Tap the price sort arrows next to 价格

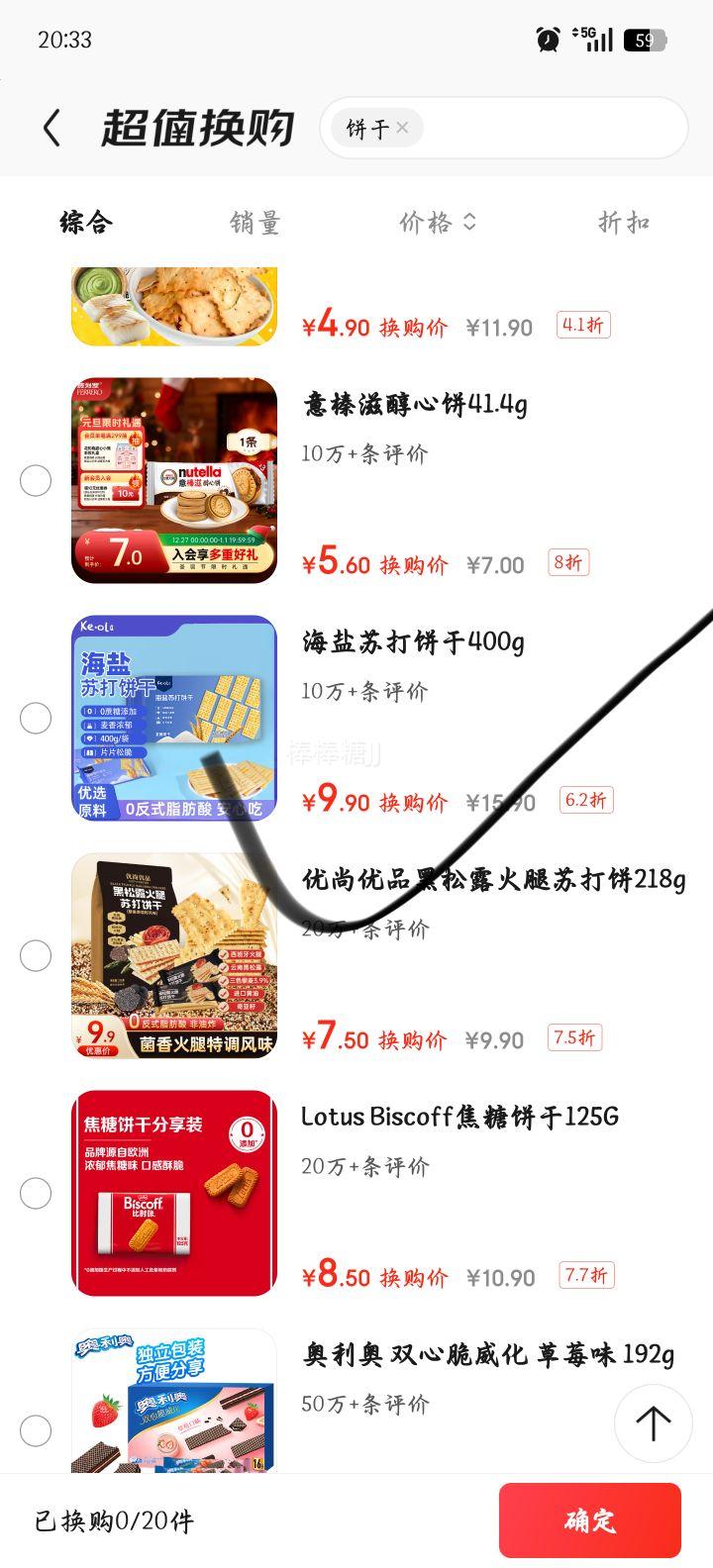467,222
